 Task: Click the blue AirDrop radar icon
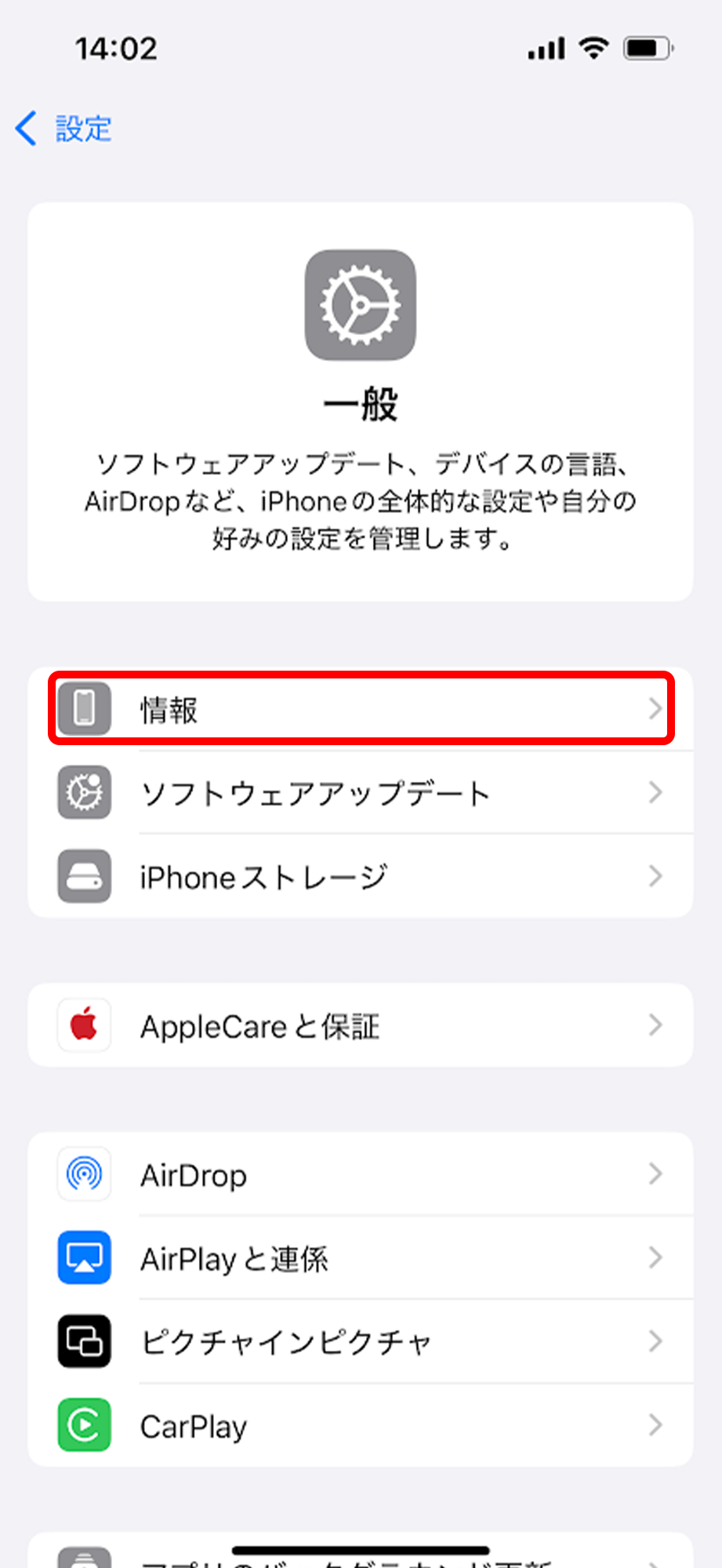coord(84,1174)
